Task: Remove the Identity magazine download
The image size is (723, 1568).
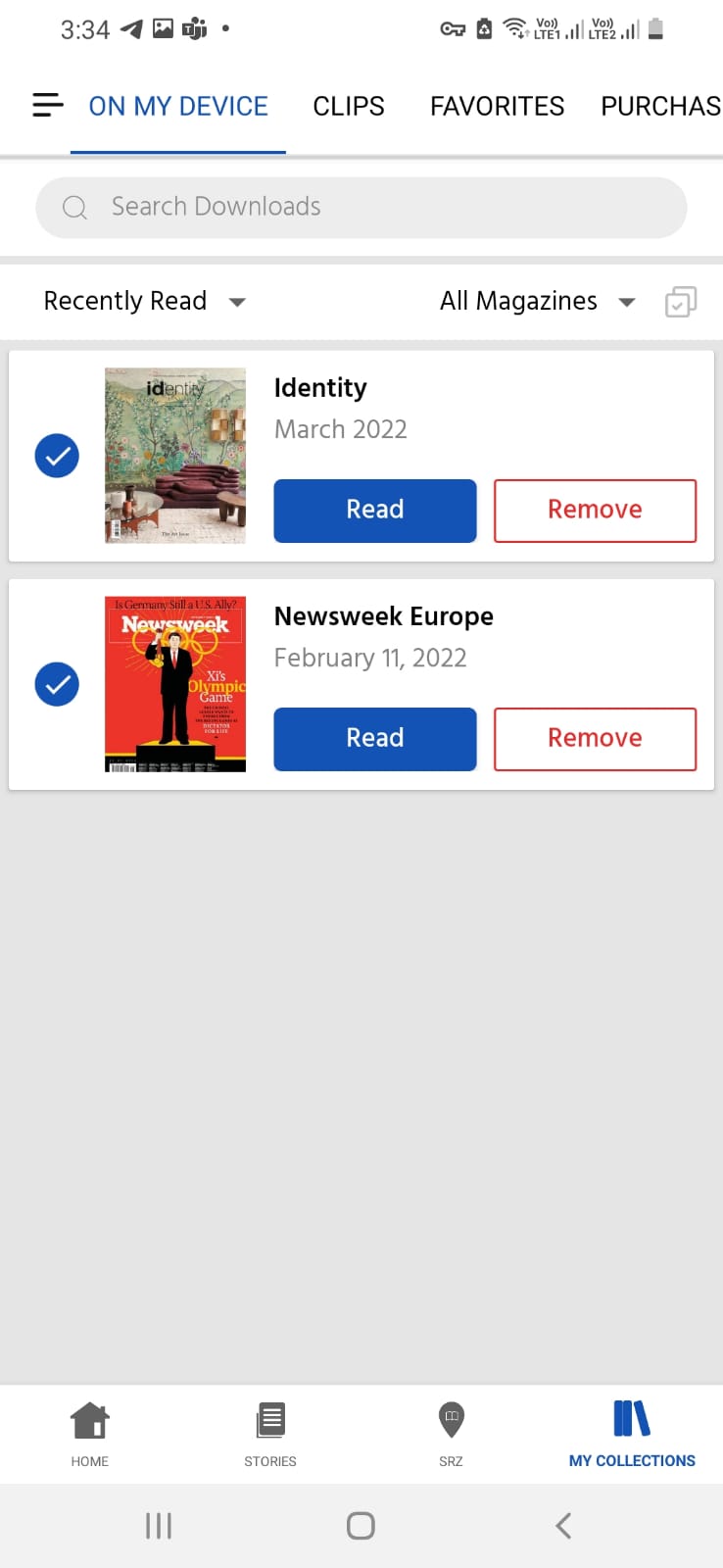Action: click(x=595, y=511)
